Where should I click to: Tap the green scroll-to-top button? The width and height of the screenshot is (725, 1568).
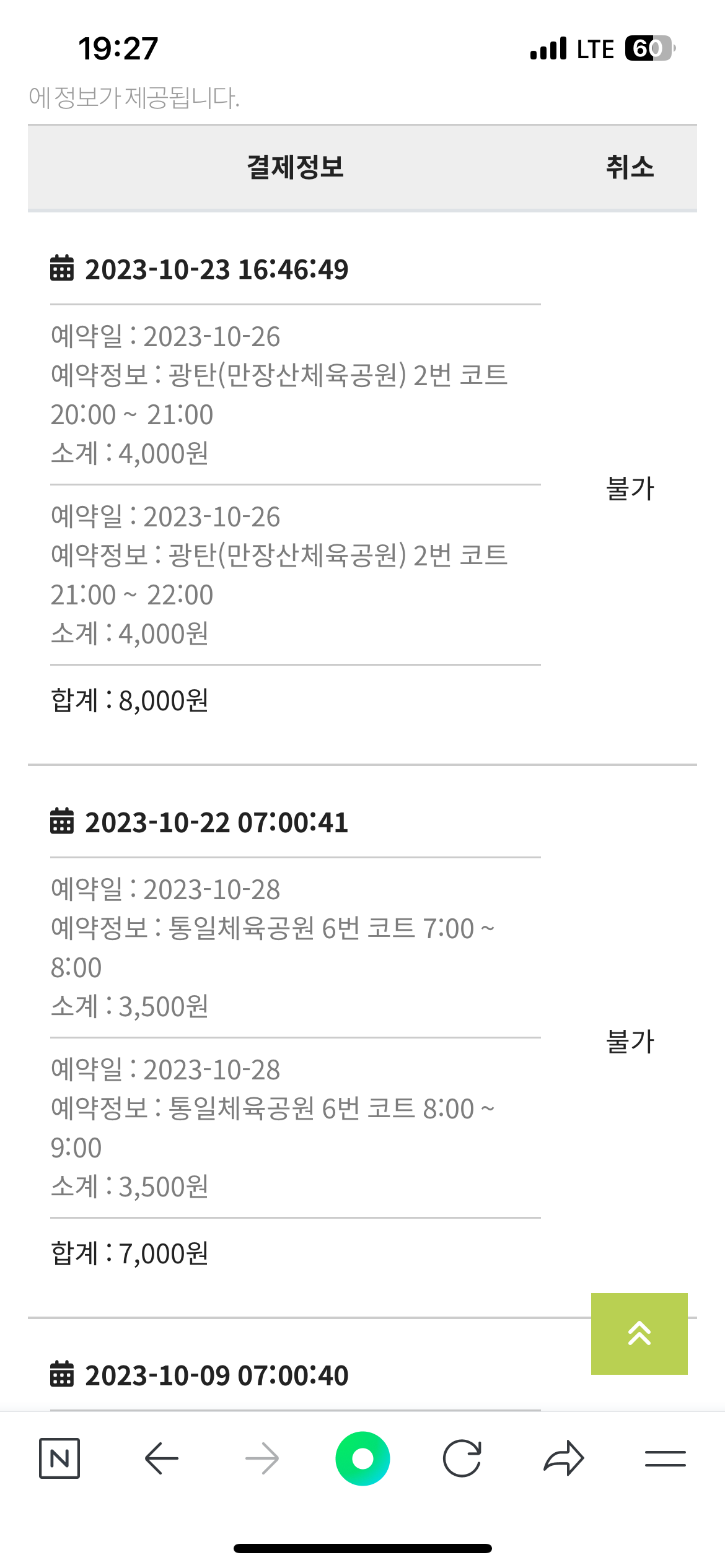click(639, 1333)
